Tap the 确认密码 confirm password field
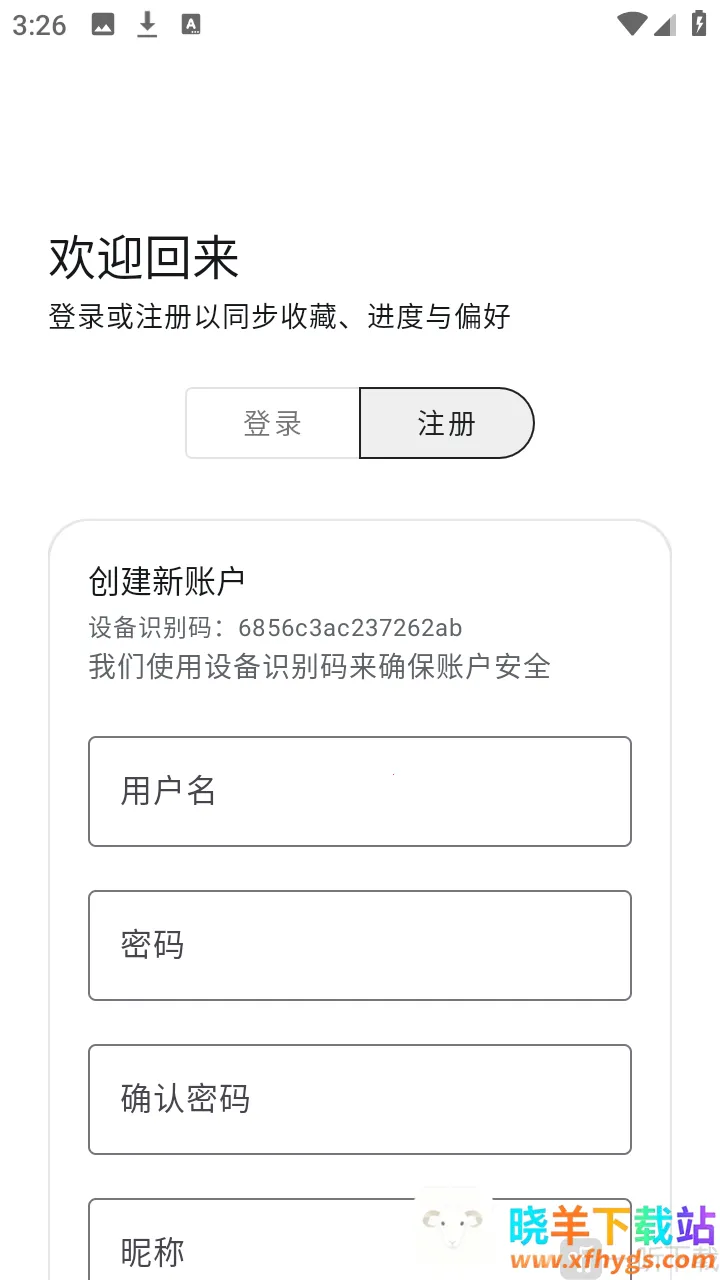The image size is (720, 1280). 360,1099
